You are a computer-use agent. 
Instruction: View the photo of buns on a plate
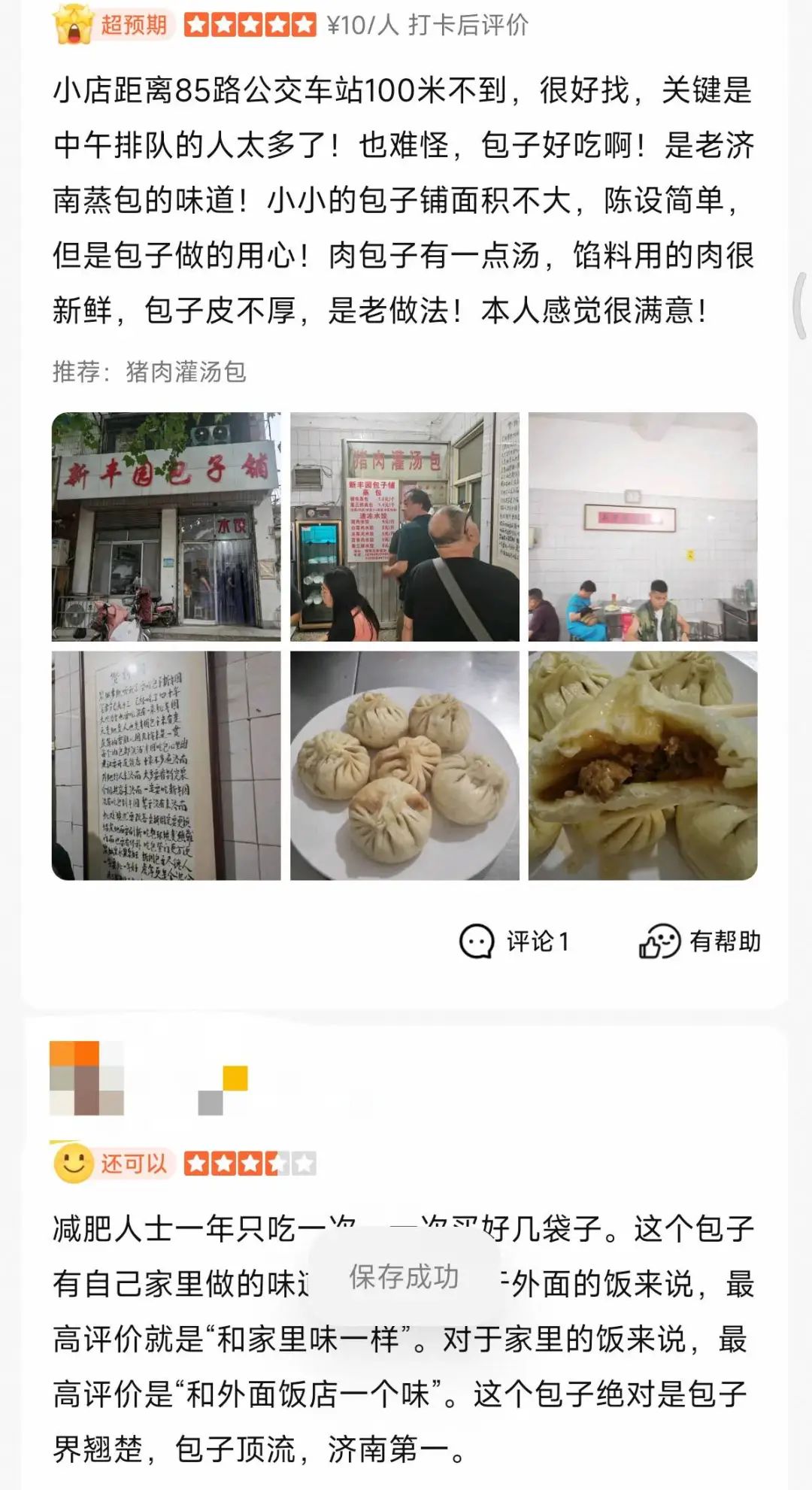click(x=404, y=766)
